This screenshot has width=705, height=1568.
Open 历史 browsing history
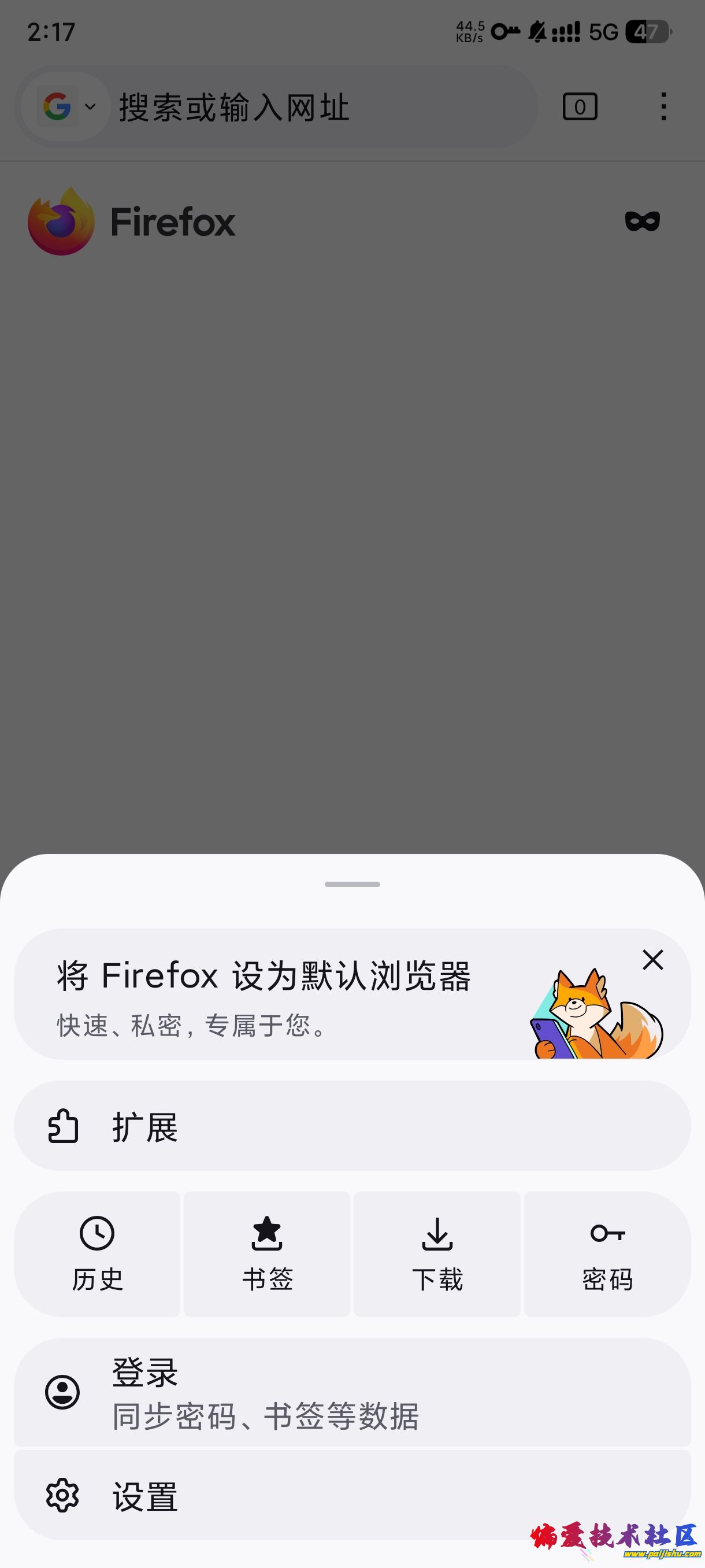coord(97,1254)
